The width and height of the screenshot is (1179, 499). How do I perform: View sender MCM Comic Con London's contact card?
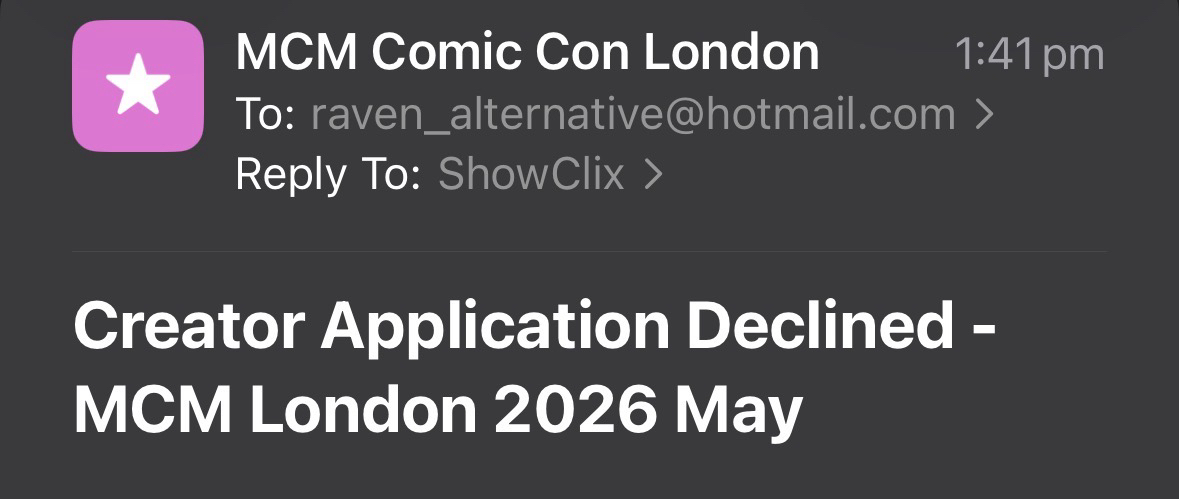[527, 53]
